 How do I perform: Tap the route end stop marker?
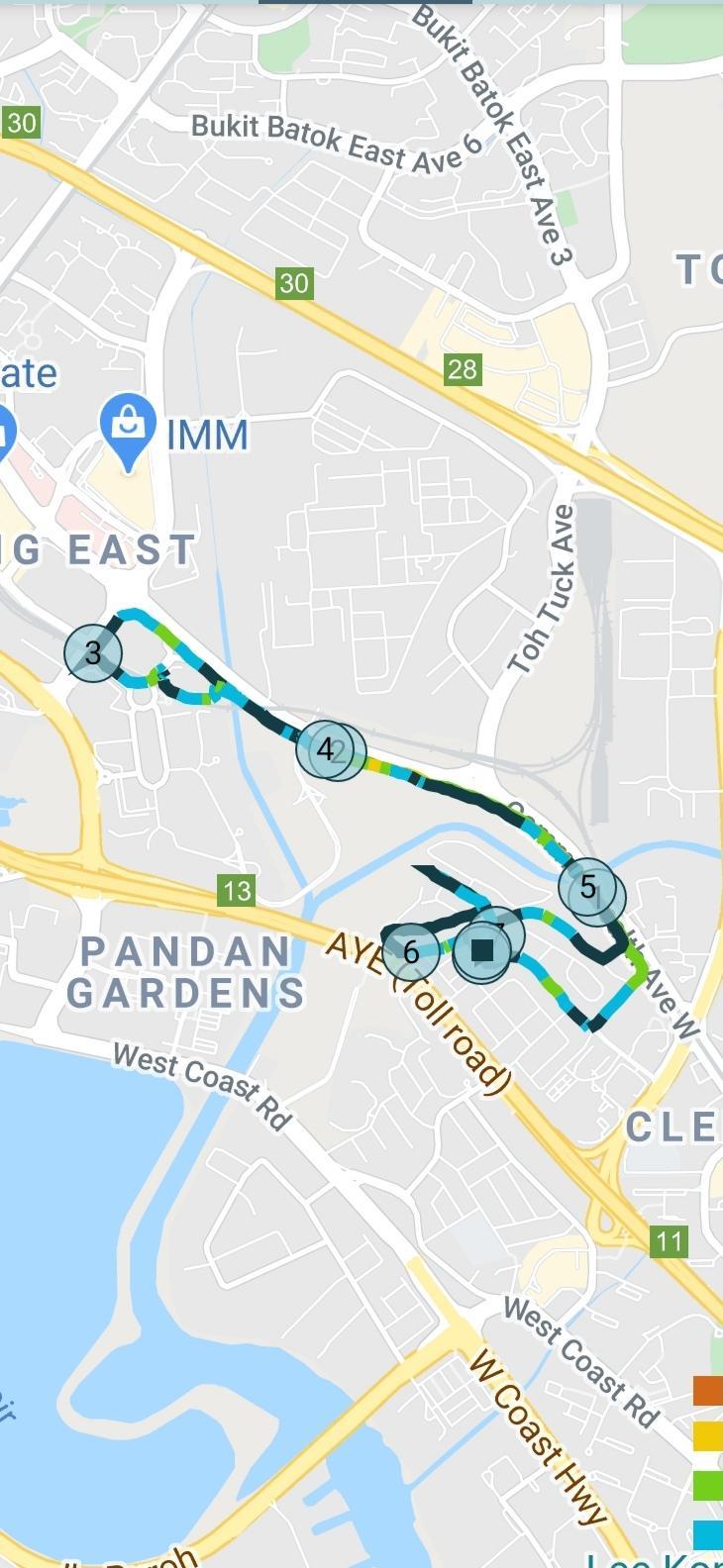coord(482,951)
